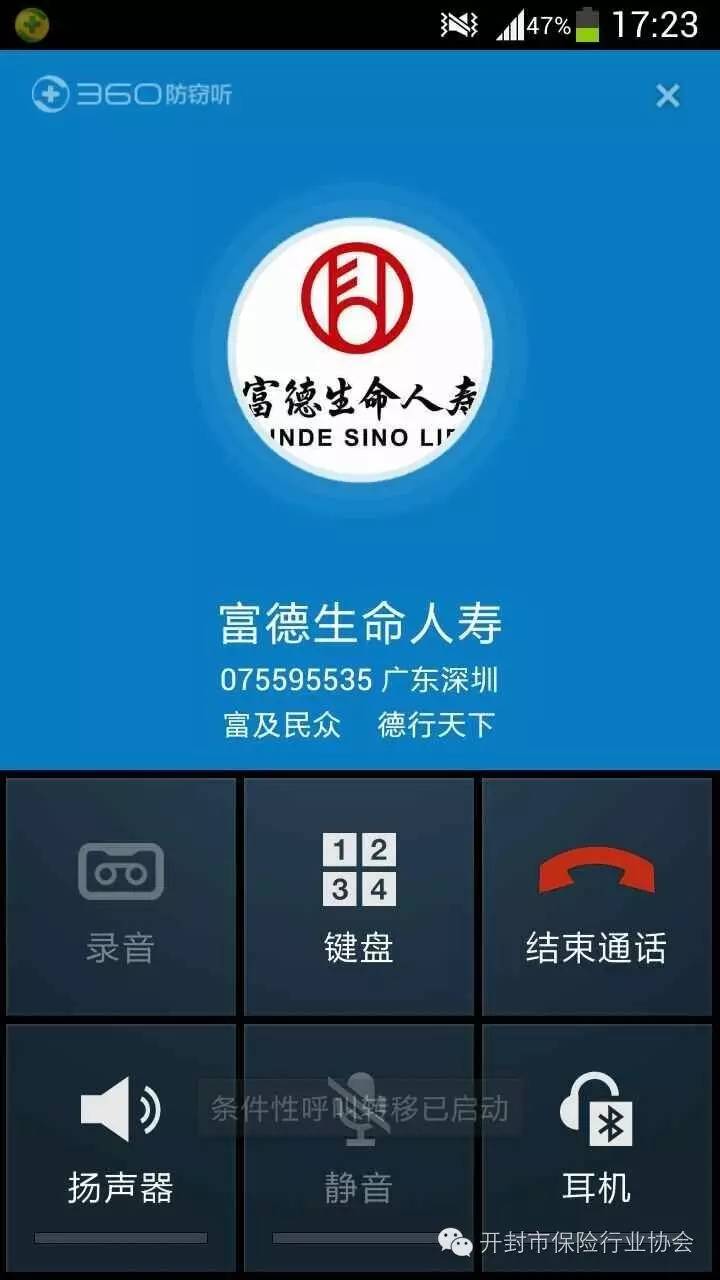Tap the phone number 075595535 广东深圳
This screenshot has height=1280, width=720.
[360, 678]
